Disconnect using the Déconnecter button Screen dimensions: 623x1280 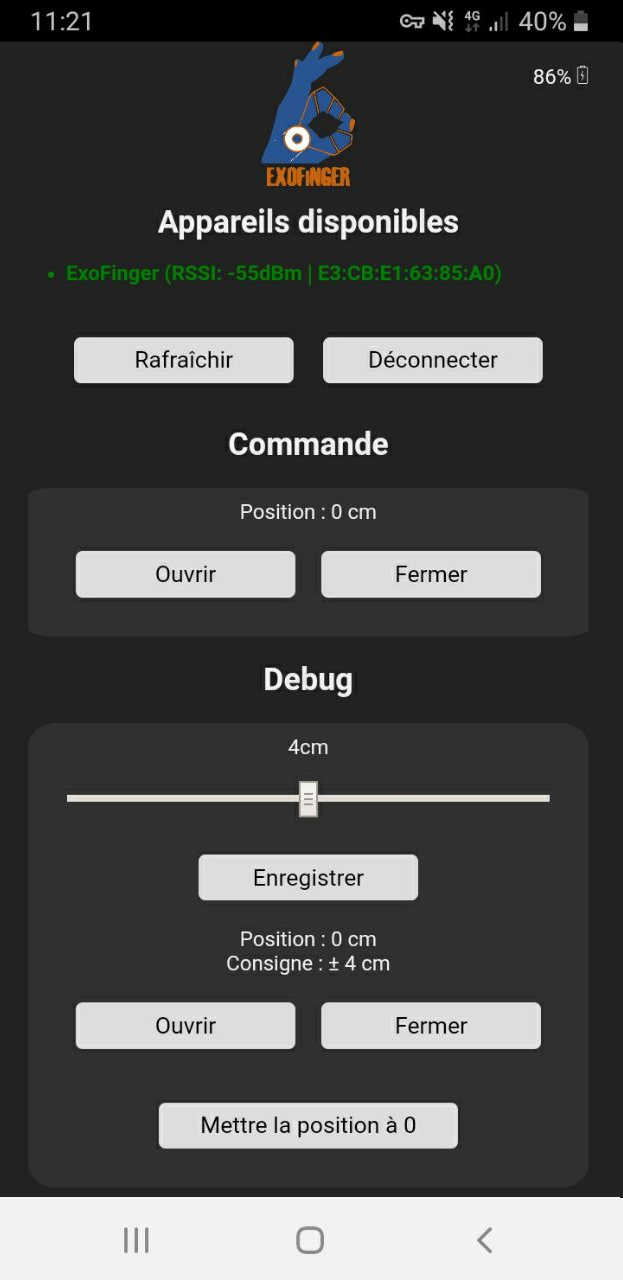pos(432,360)
